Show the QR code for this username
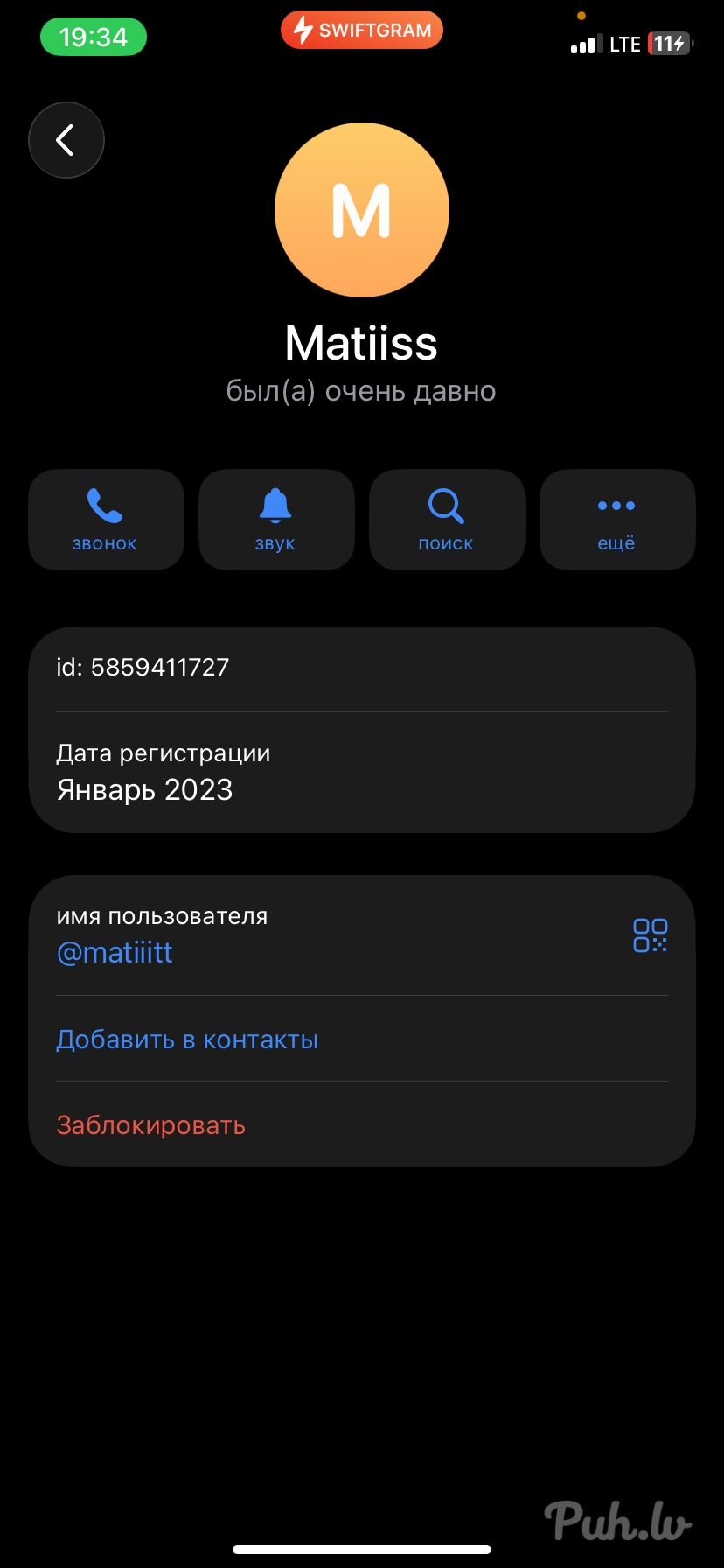The height and width of the screenshot is (1568, 724). click(x=650, y=934)
